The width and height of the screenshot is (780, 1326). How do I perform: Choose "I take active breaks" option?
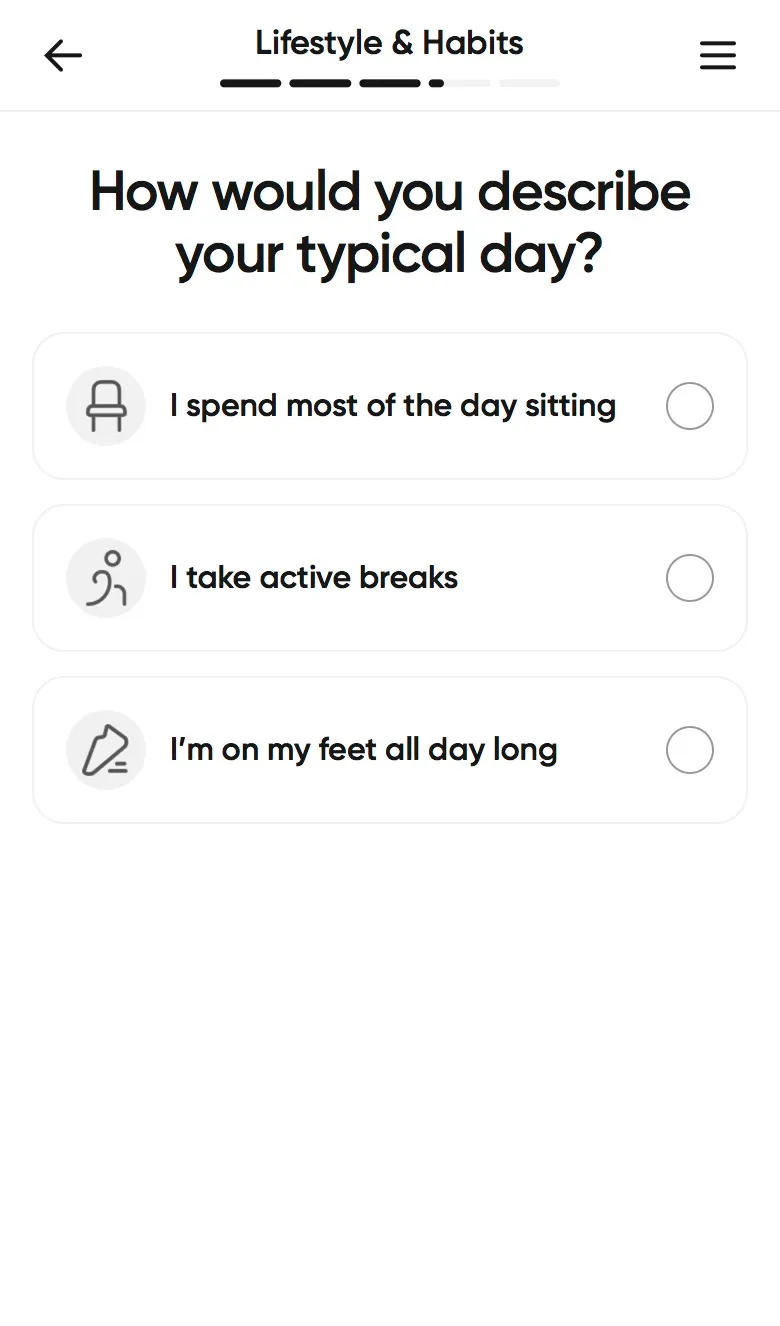(390, 578)
